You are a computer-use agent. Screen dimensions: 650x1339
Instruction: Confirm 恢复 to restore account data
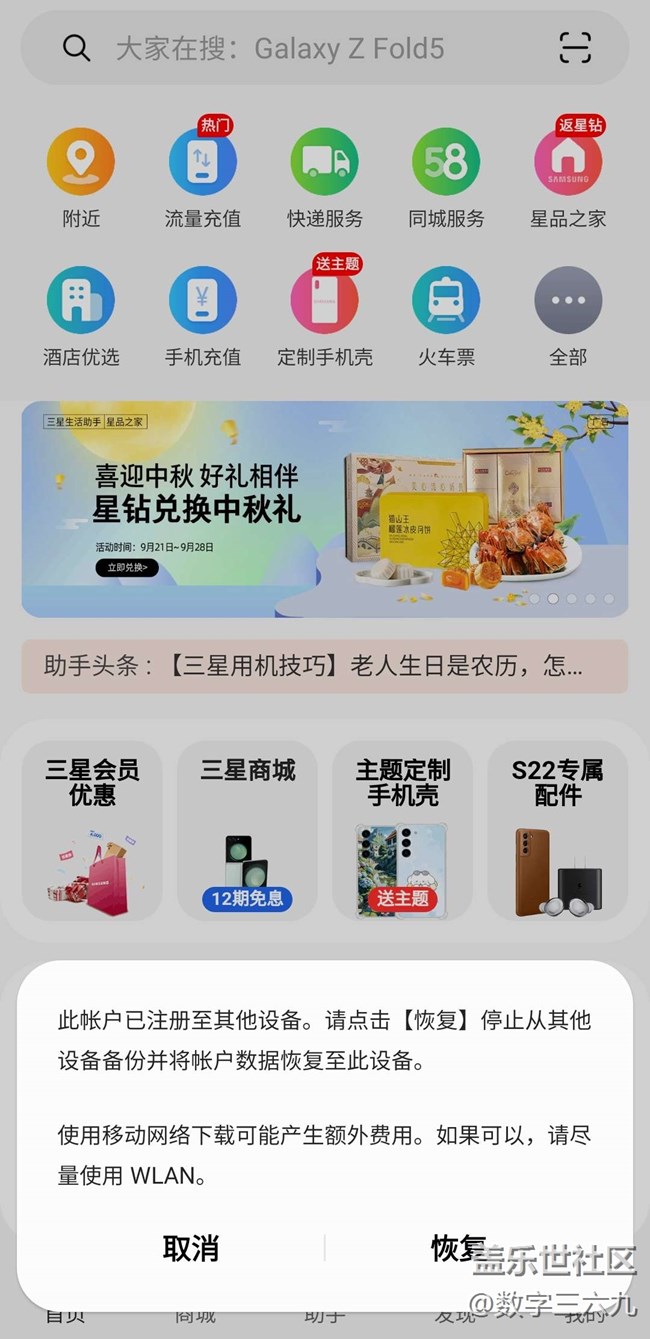click(459, 1247)
